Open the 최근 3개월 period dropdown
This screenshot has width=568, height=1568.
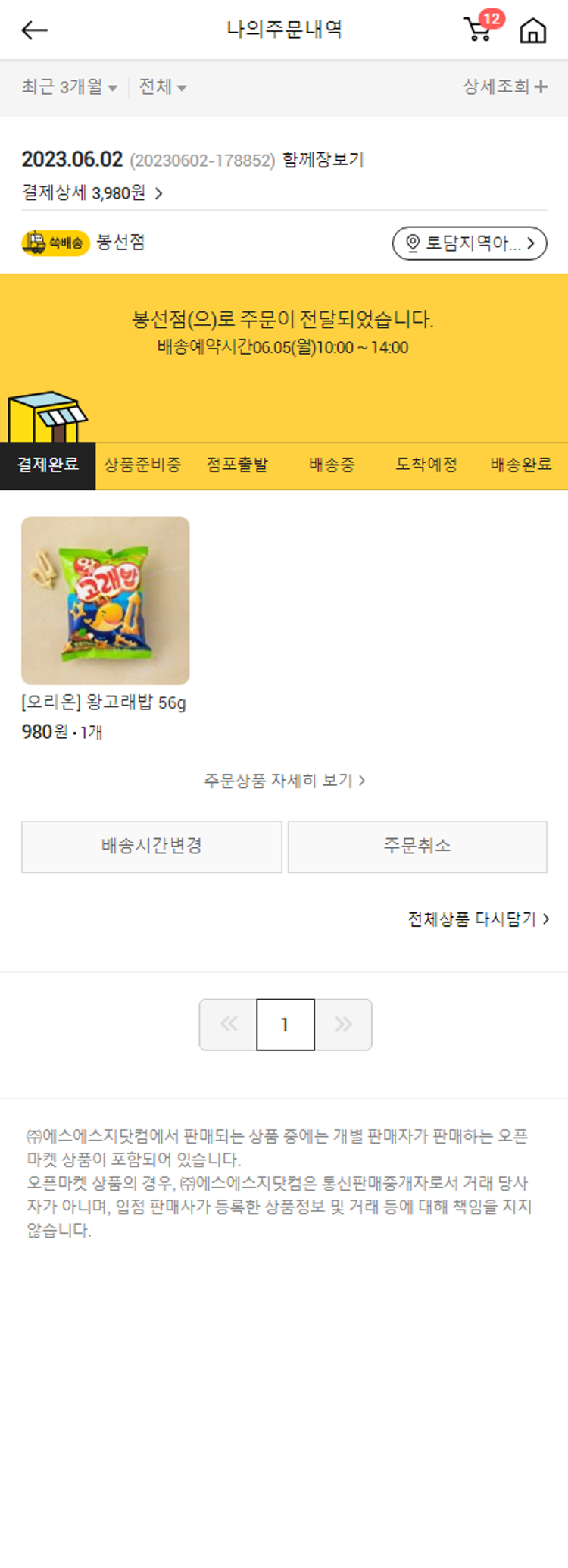[x=69, y=87]
